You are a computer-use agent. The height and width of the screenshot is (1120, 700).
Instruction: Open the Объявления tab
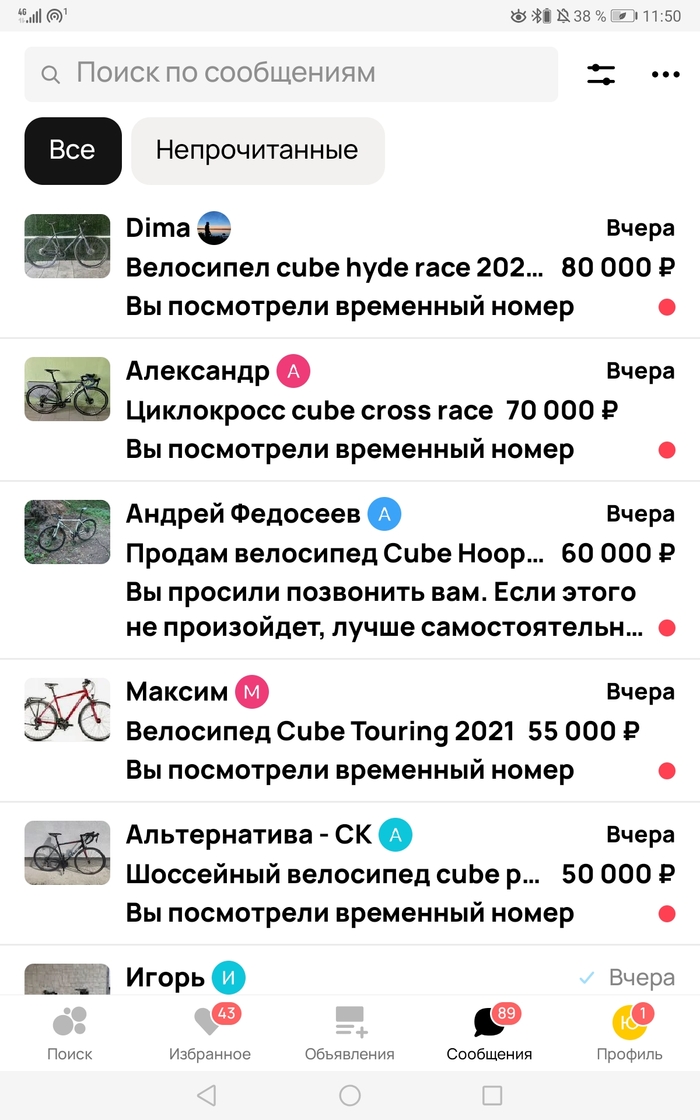coord(350,1033)
